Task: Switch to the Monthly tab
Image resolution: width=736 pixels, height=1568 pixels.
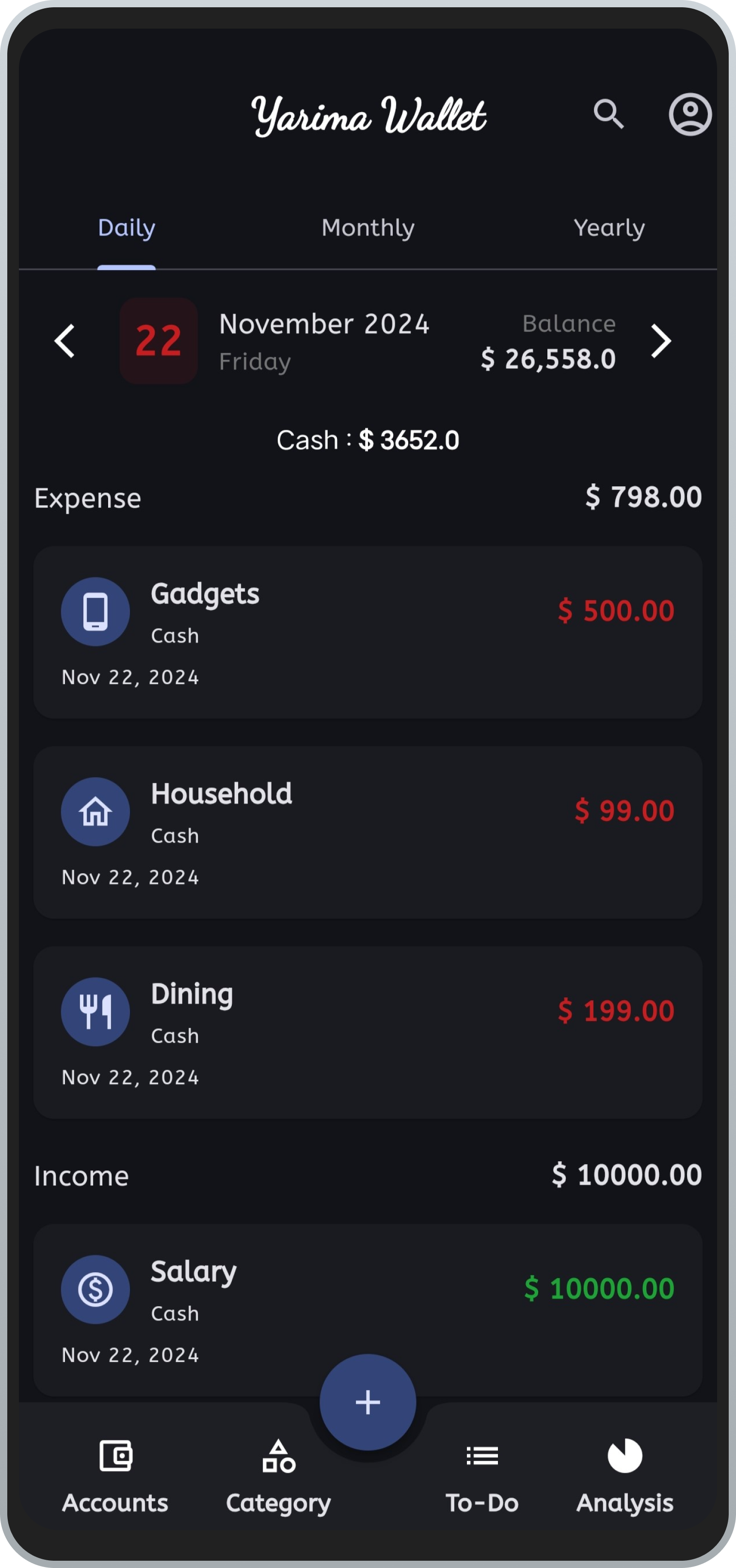Action: [368, 228]
